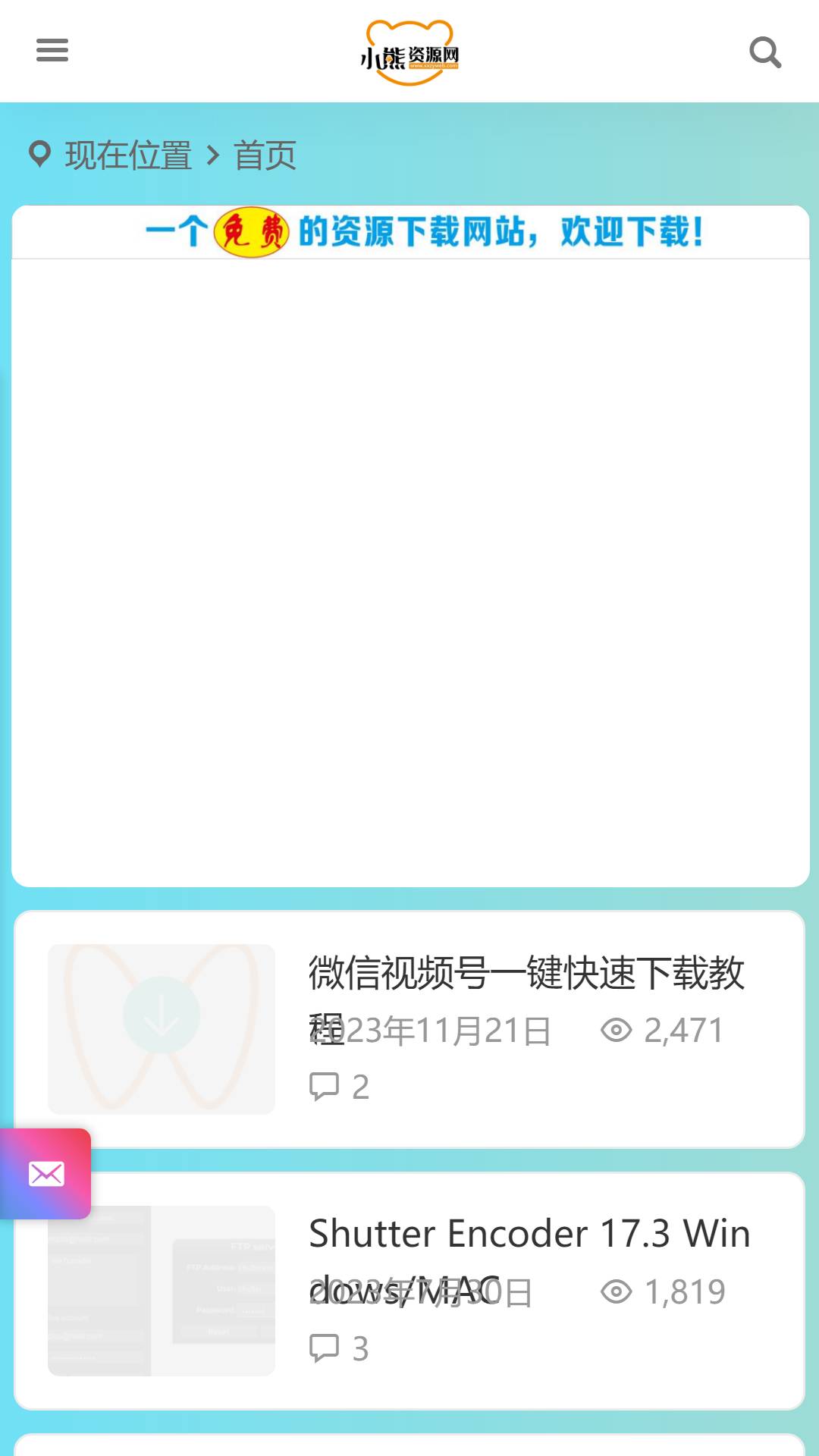Open the search icon
This screenshot has height=1456, width=819.
pyautogui.click(x=765, y=52)
